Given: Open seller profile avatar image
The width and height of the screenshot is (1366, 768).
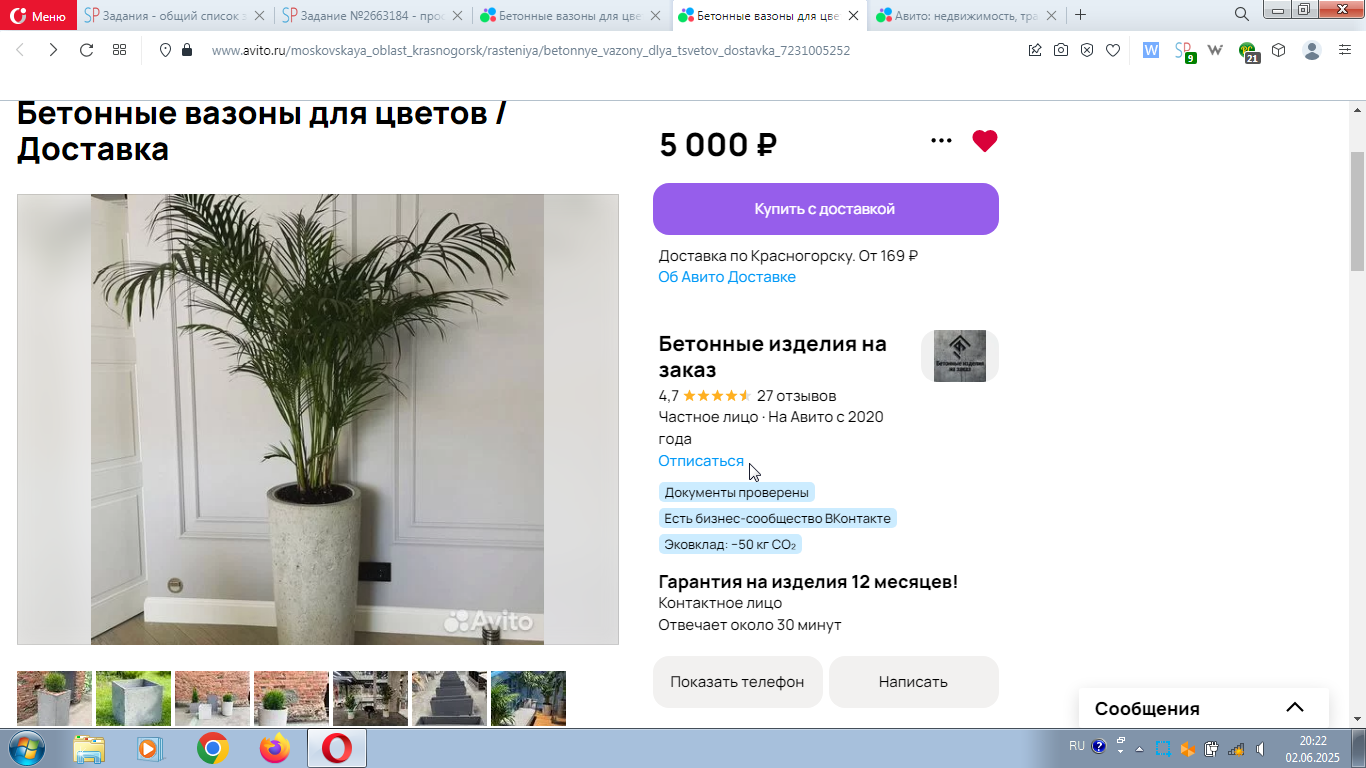Looking at the screenshot, I should (959, 356).
